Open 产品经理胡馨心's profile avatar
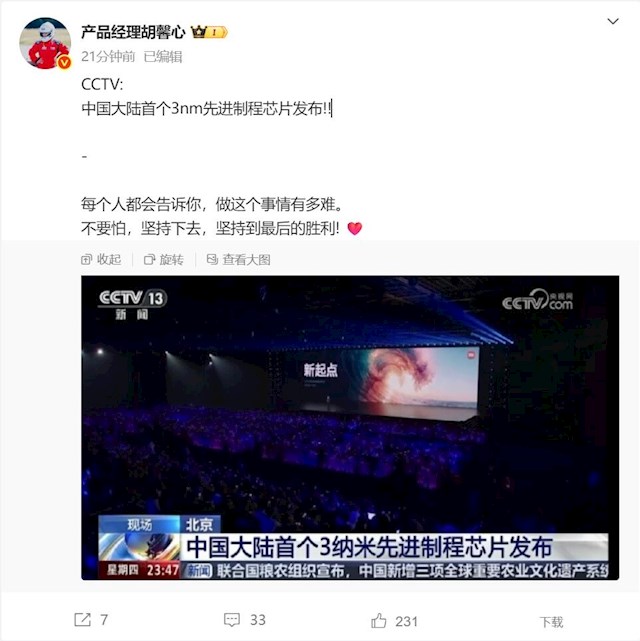The image size is (640, 641). [45, 43]
